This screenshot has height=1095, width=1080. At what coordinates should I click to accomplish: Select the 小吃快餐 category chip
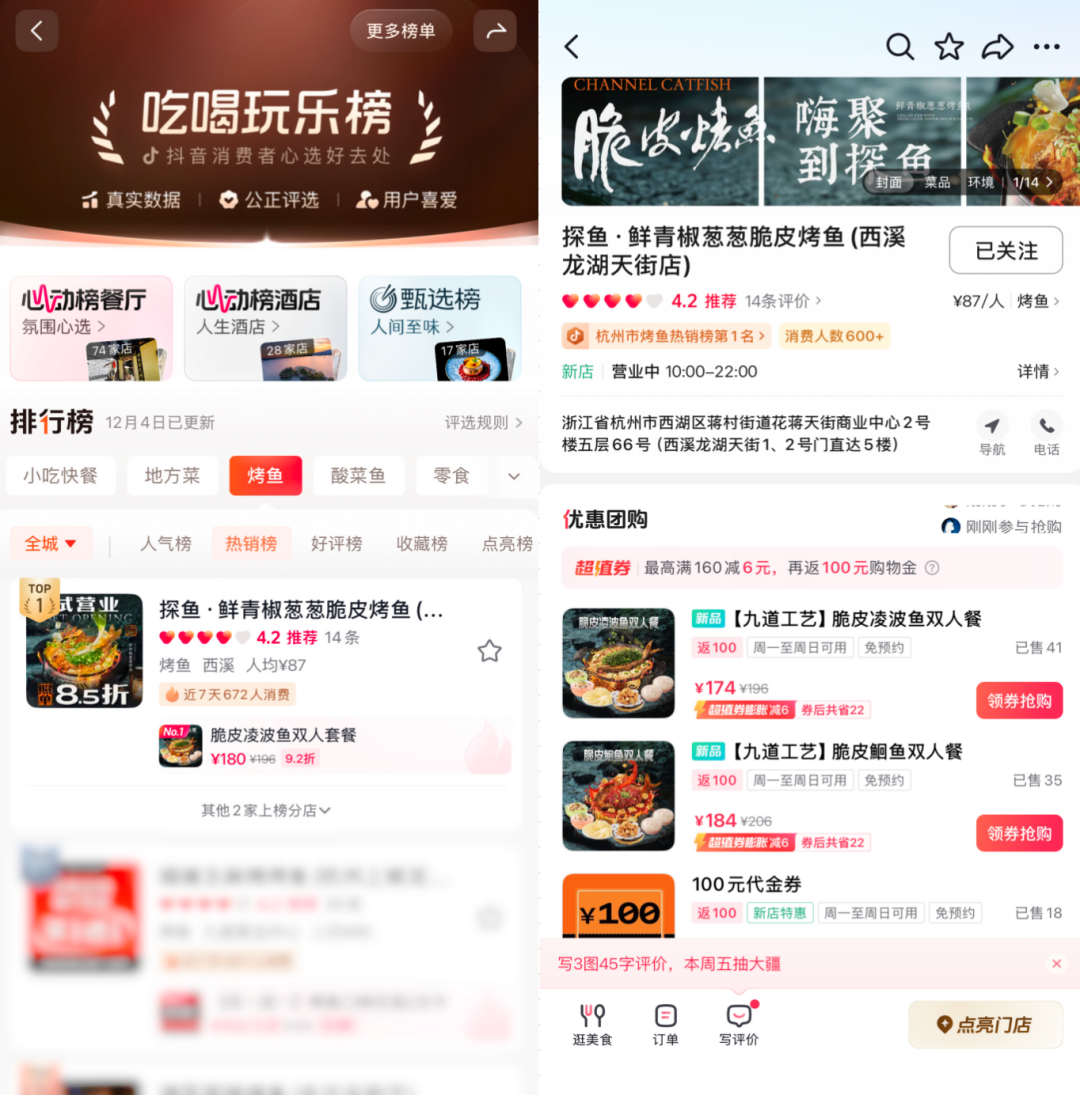pos(61,476)
